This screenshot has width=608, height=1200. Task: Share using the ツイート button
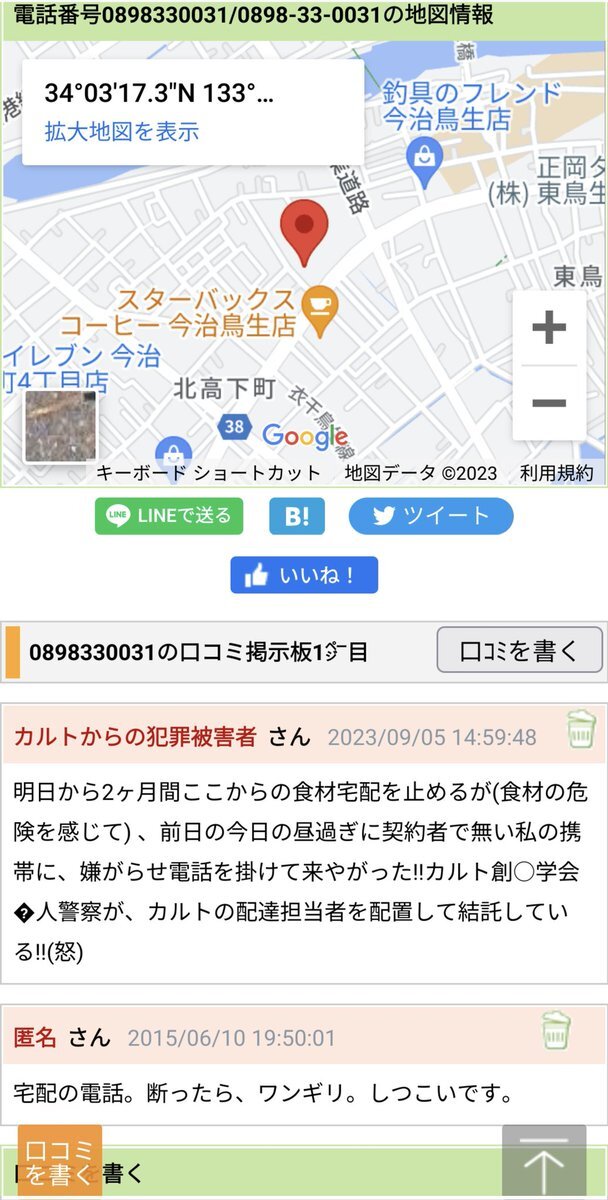(430, 516)
